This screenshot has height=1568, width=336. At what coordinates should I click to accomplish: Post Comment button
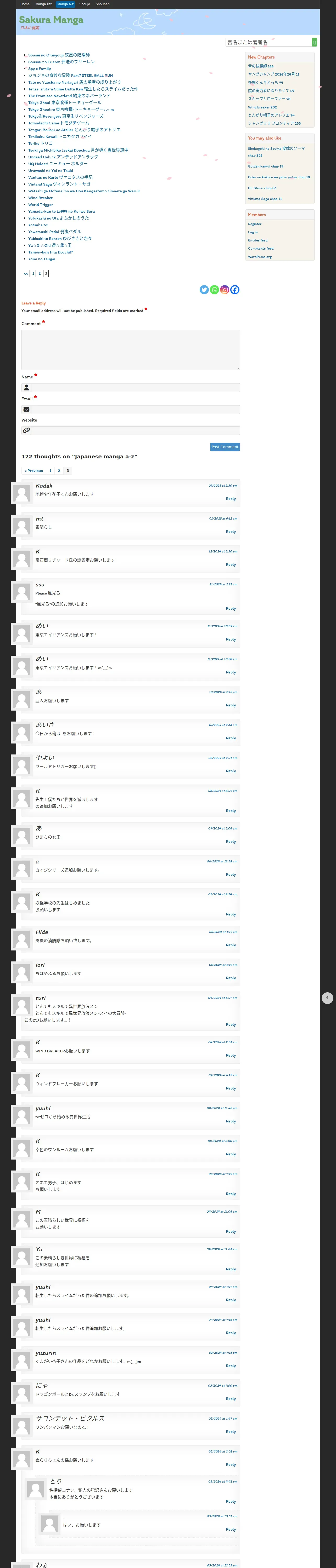225,447
